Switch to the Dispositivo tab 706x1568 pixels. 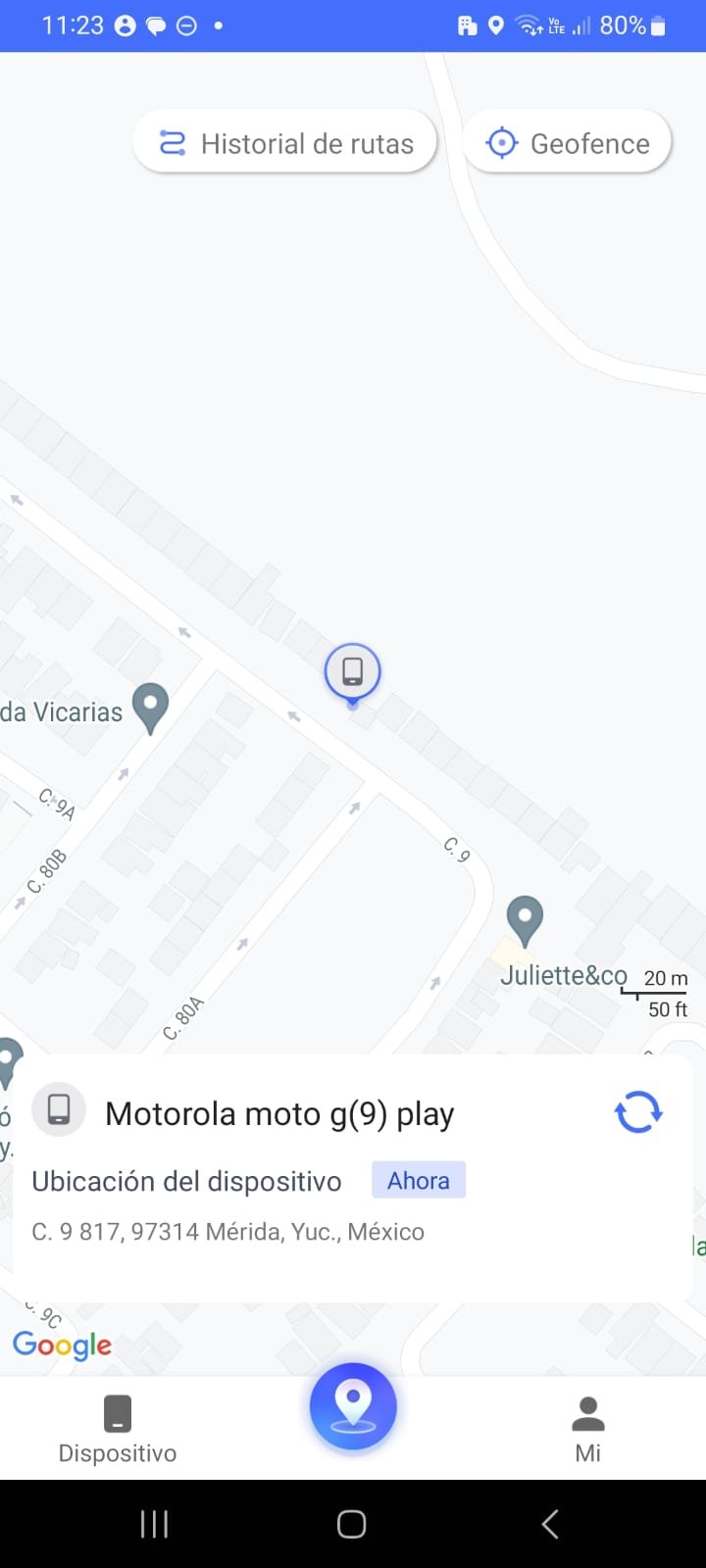[118, 1429]
